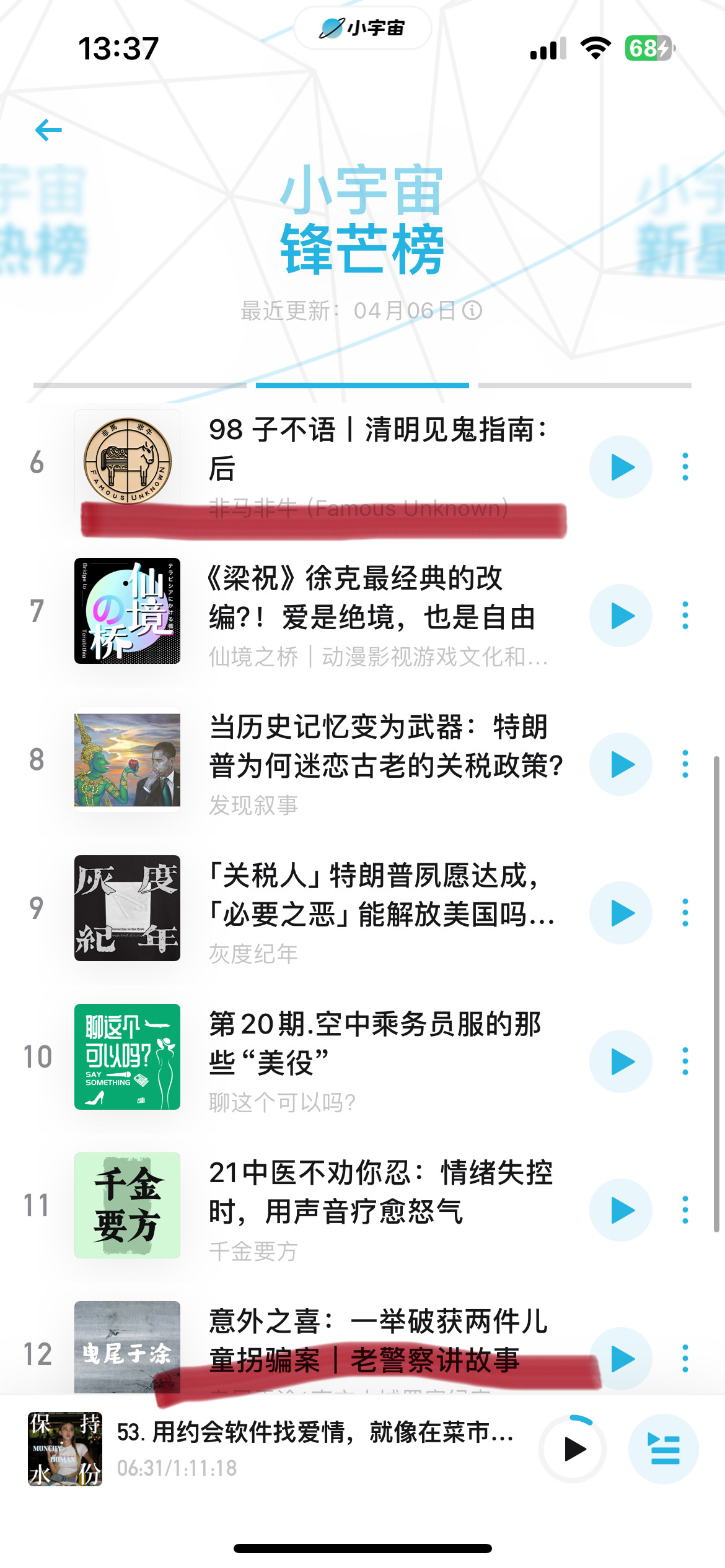Open more options for the 《梁祝》 episode

click(x=685, y=616)
